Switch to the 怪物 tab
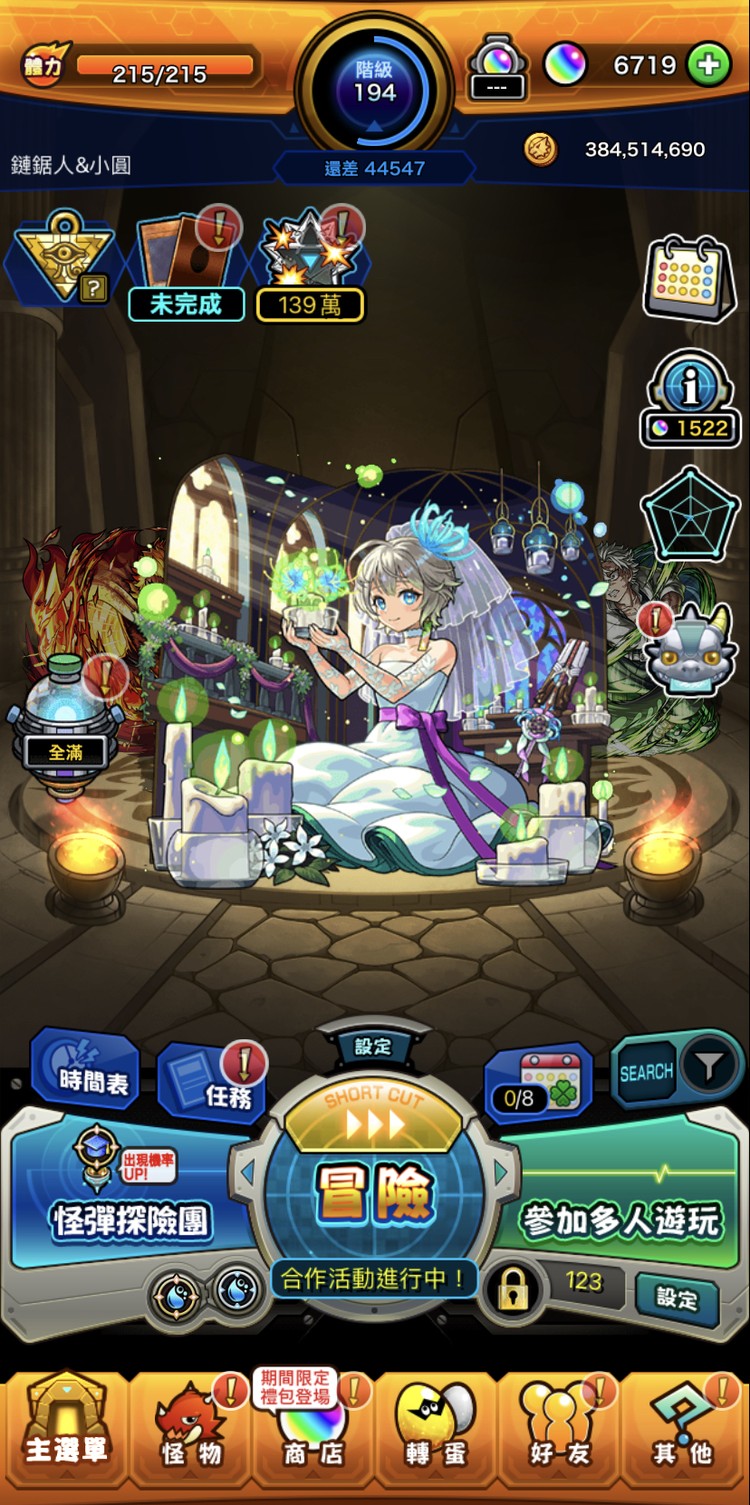This screenshot has width=750, height=1505. coord(190,1430)
